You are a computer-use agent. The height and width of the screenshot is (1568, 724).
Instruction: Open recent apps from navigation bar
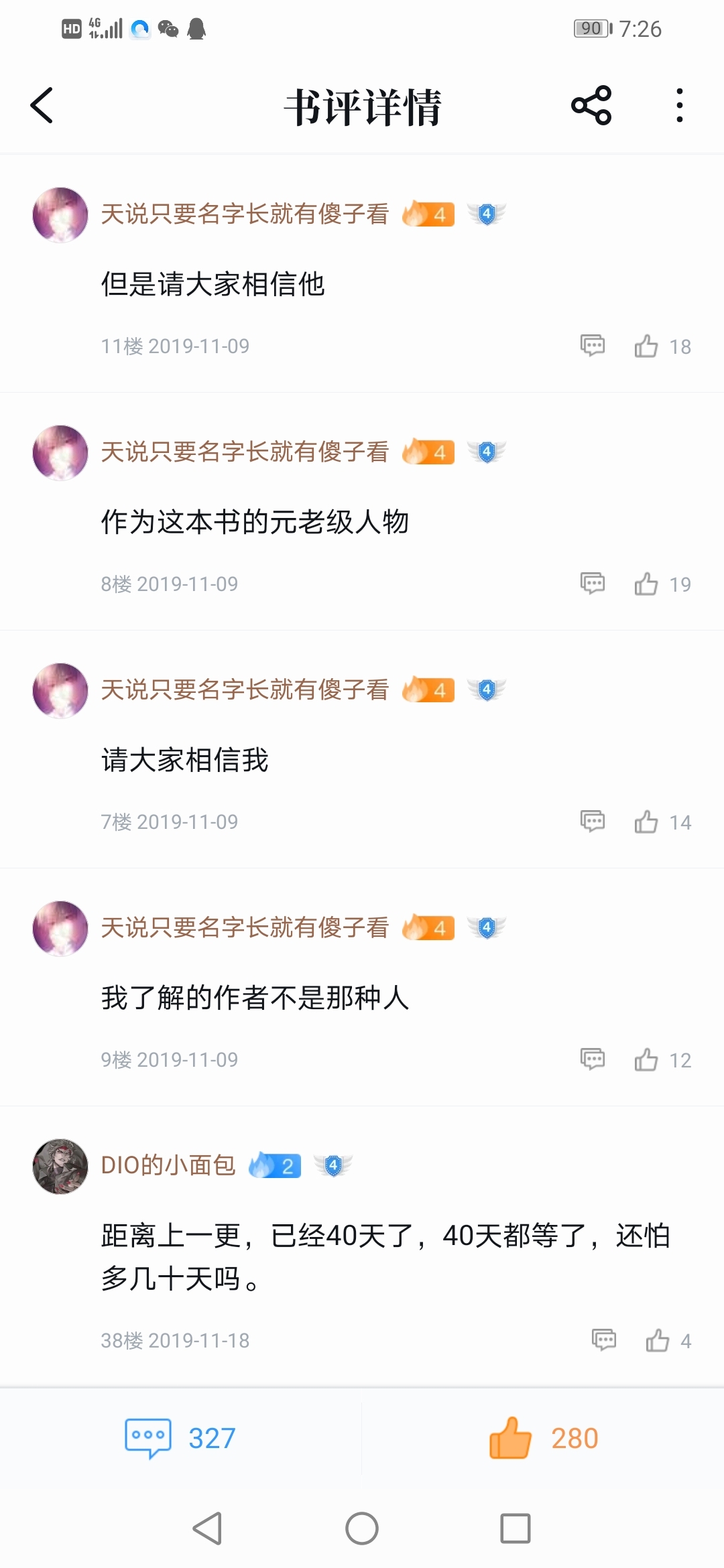click(x=516, y=1528)
